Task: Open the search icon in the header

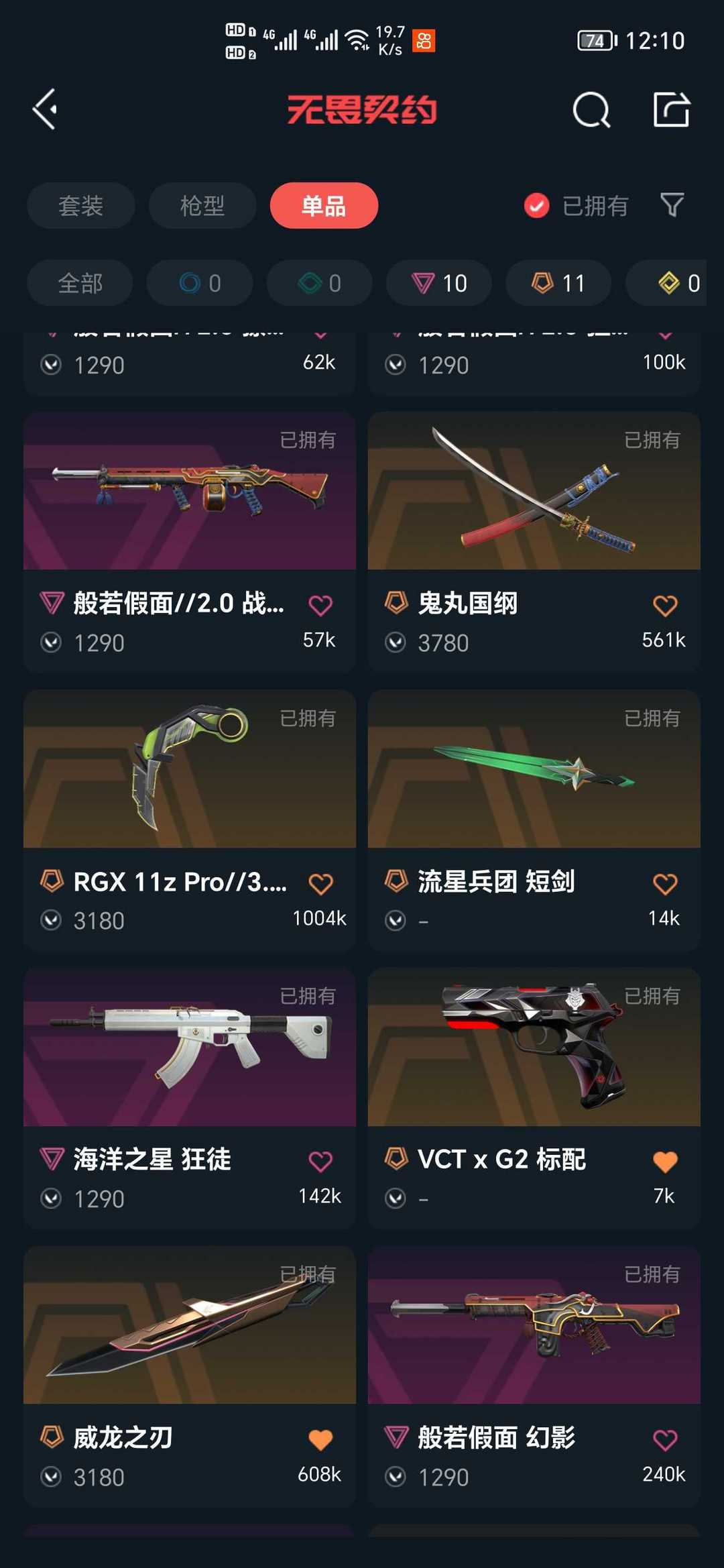Action: click(591, 109)
